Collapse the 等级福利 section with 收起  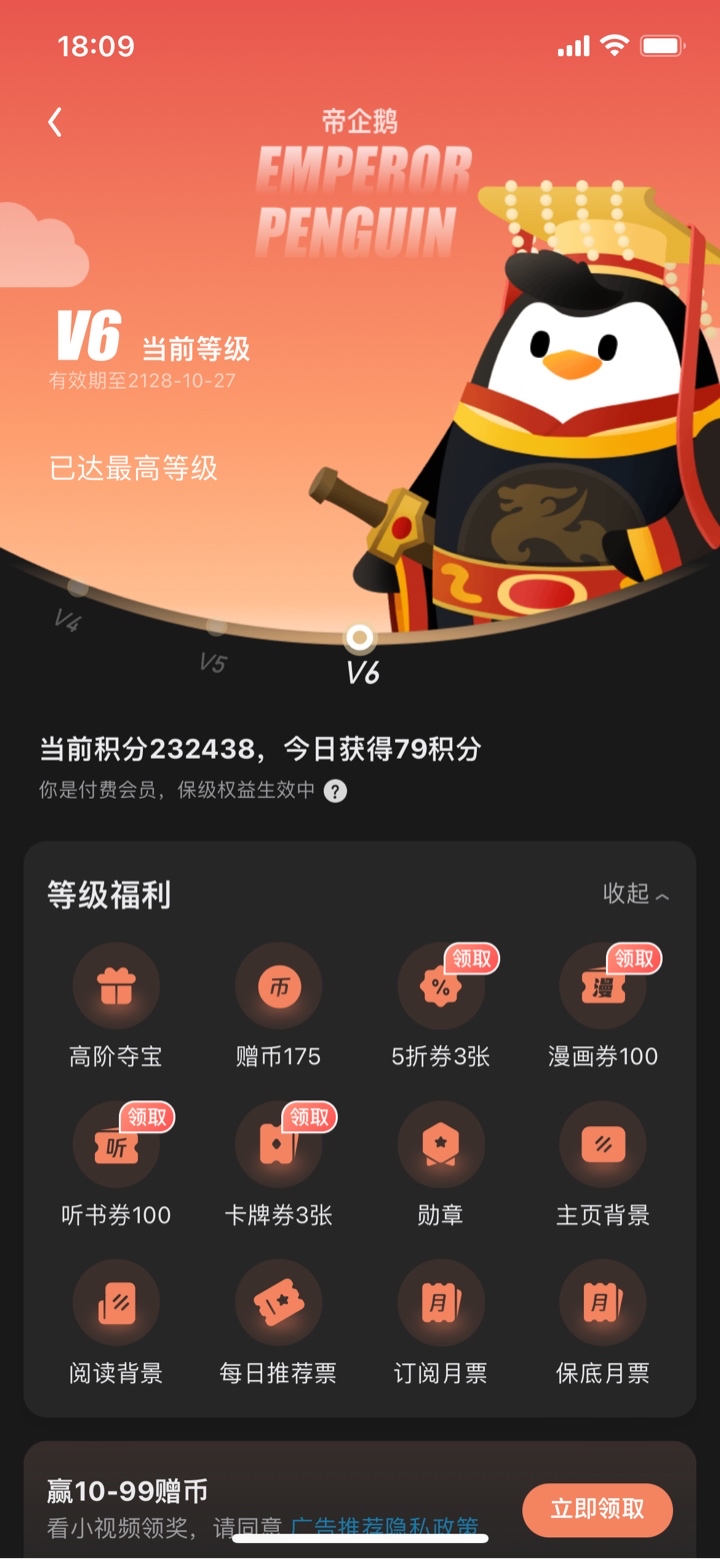(x=636, y=894)
